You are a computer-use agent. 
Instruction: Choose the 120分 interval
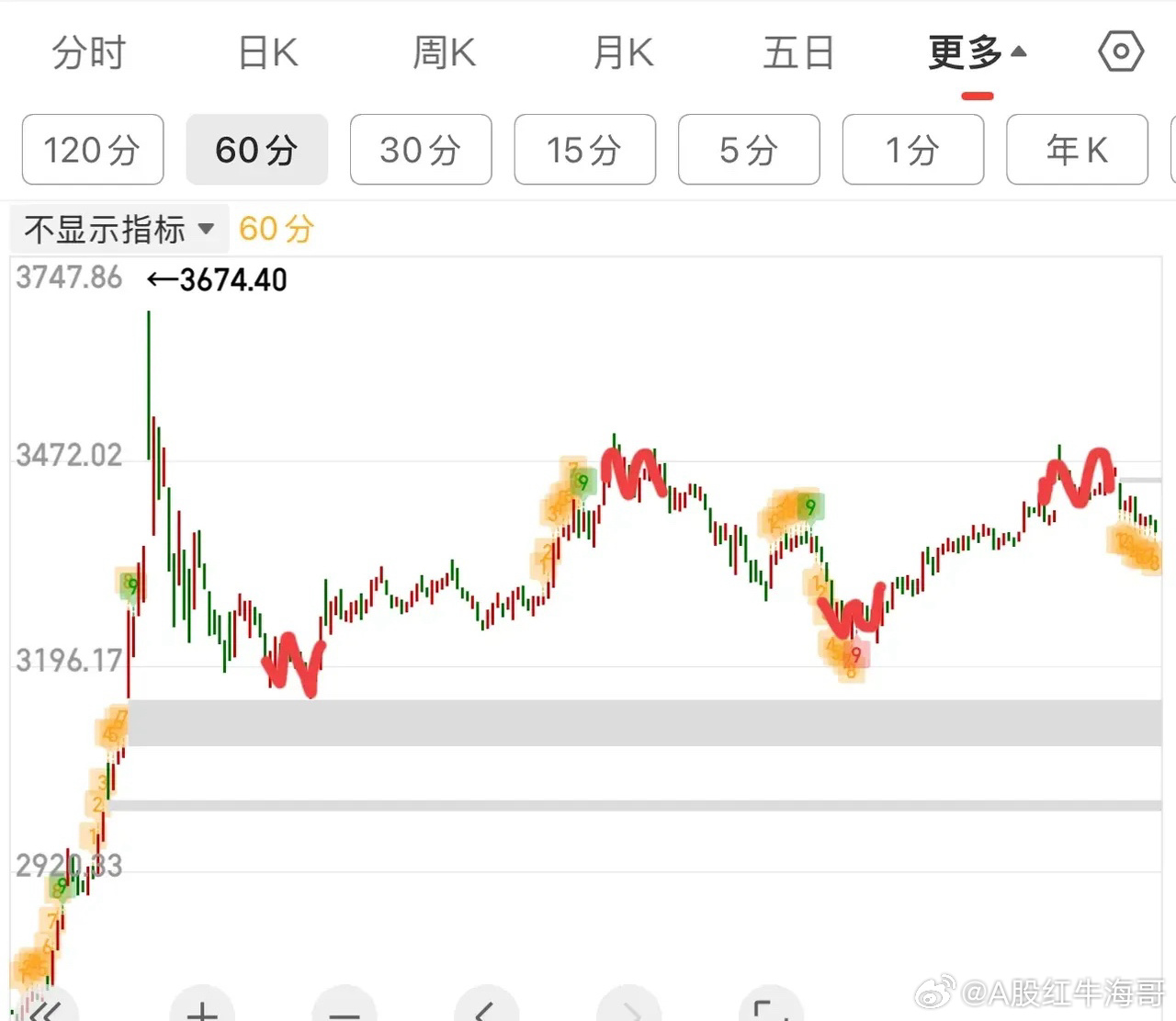pos(93,150)
